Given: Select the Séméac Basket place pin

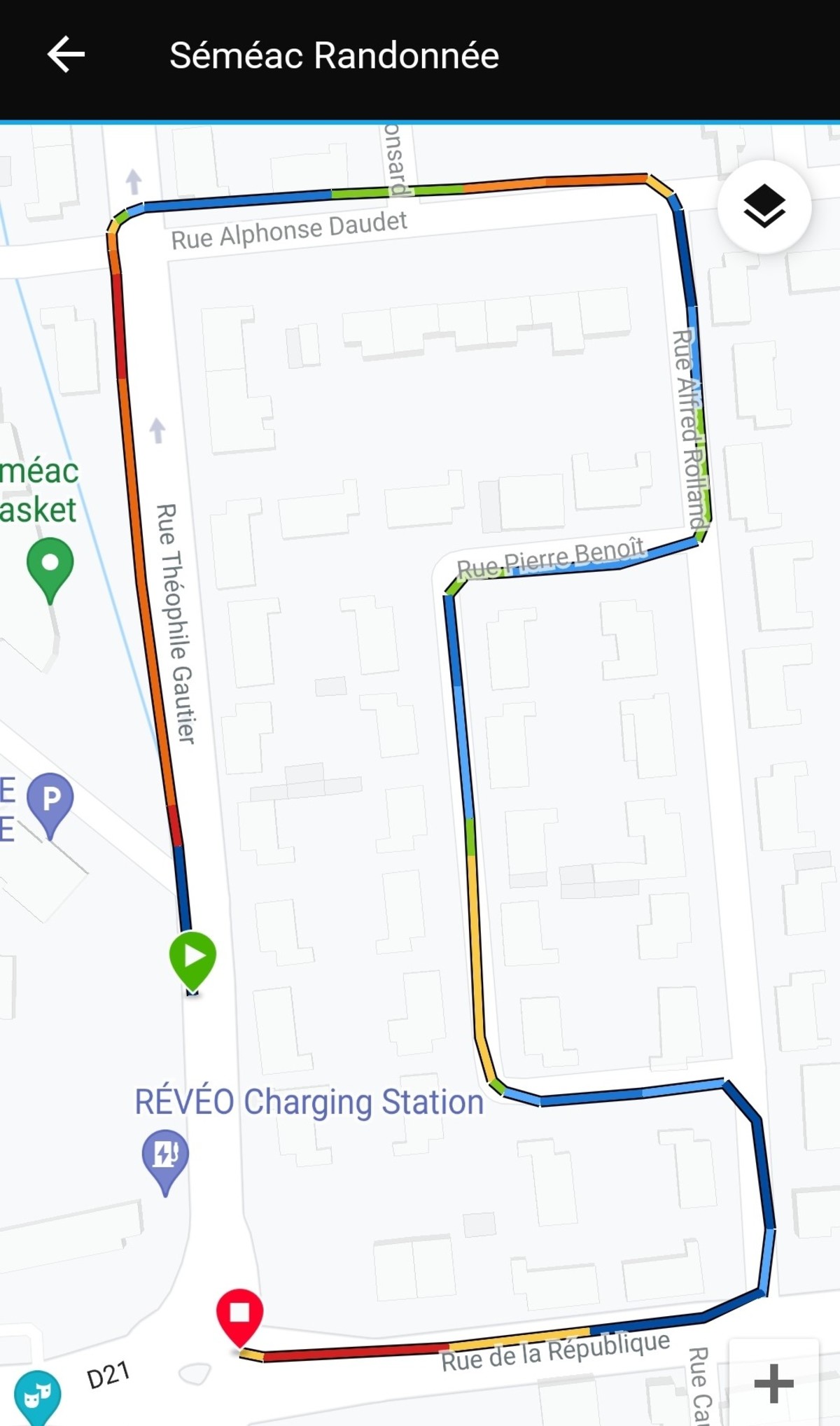Looking at the screenshot, I should (50, 564).
